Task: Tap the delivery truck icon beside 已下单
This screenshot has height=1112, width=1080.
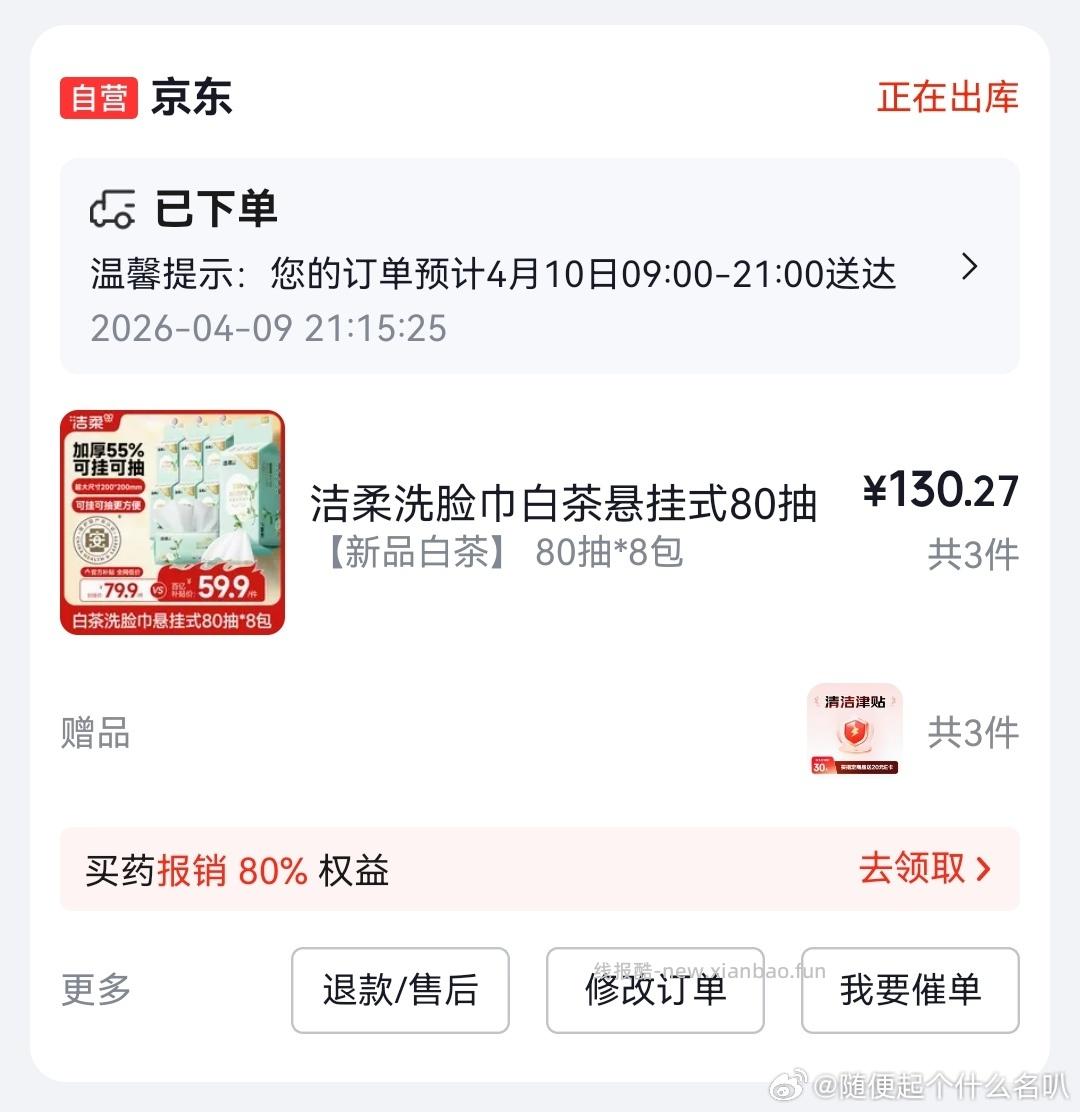Action: click(x=112, y=209)
